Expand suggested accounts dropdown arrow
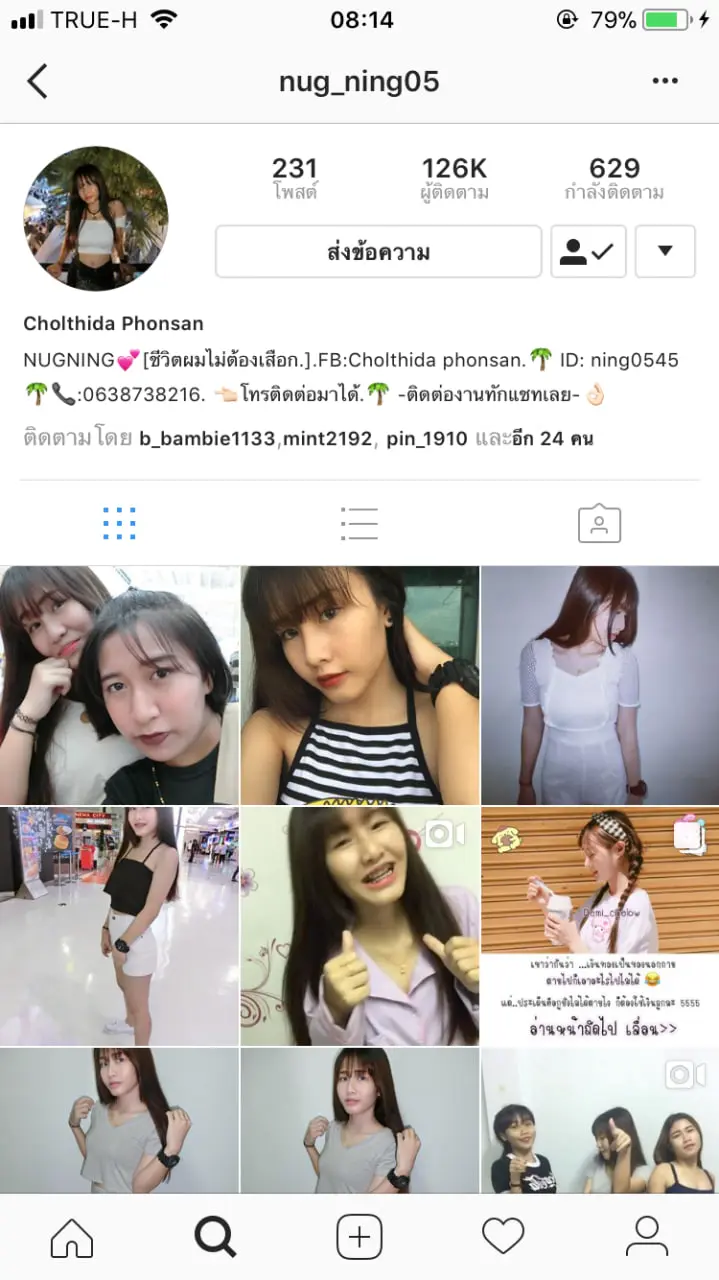Viewport: 719px width, 1280px height. pos(665,252)
